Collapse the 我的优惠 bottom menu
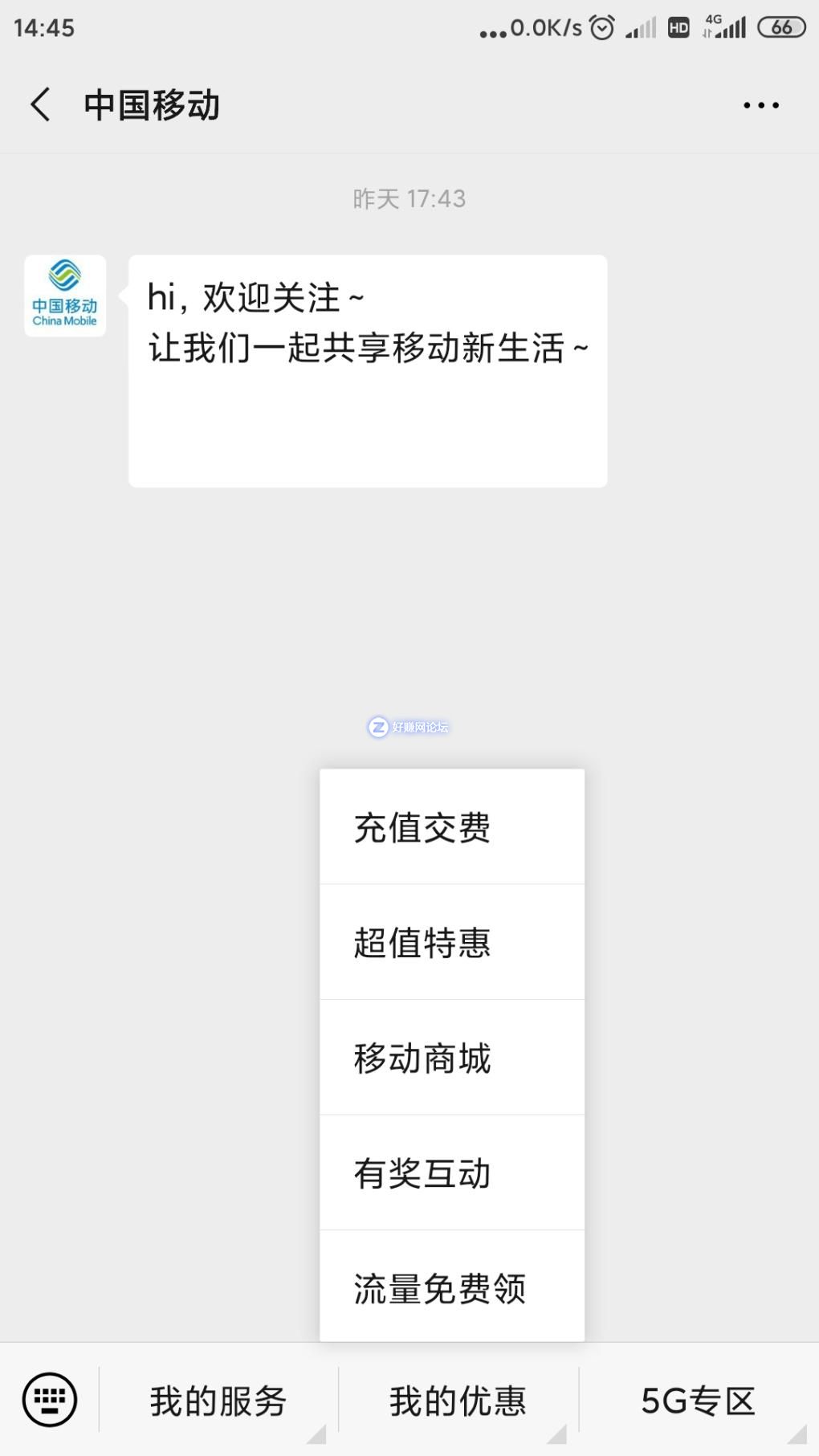The image size is (819, 1456). [458, 1401]
